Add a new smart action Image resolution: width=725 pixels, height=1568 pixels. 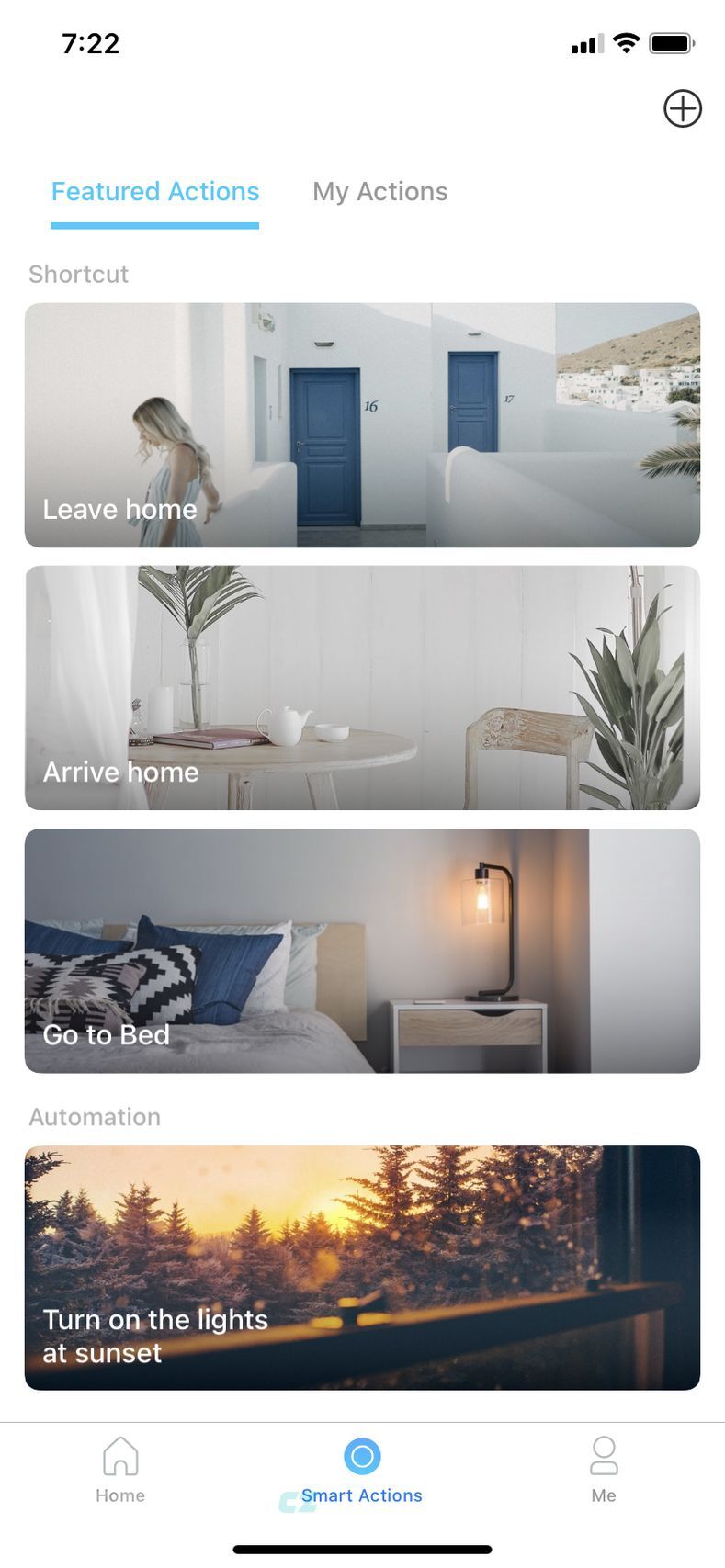click(x=682, y=108)
